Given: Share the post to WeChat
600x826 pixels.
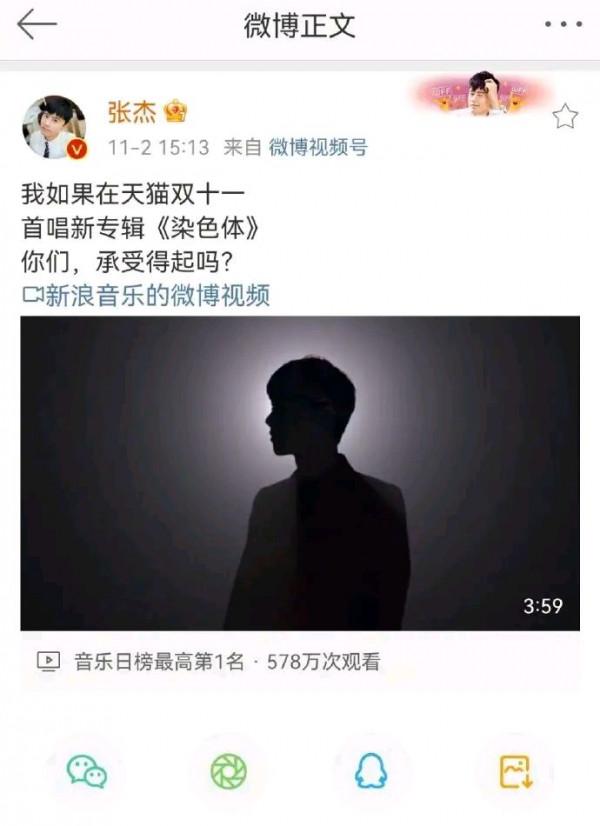Looking at the screenshot, I should (x=87, y=771).
